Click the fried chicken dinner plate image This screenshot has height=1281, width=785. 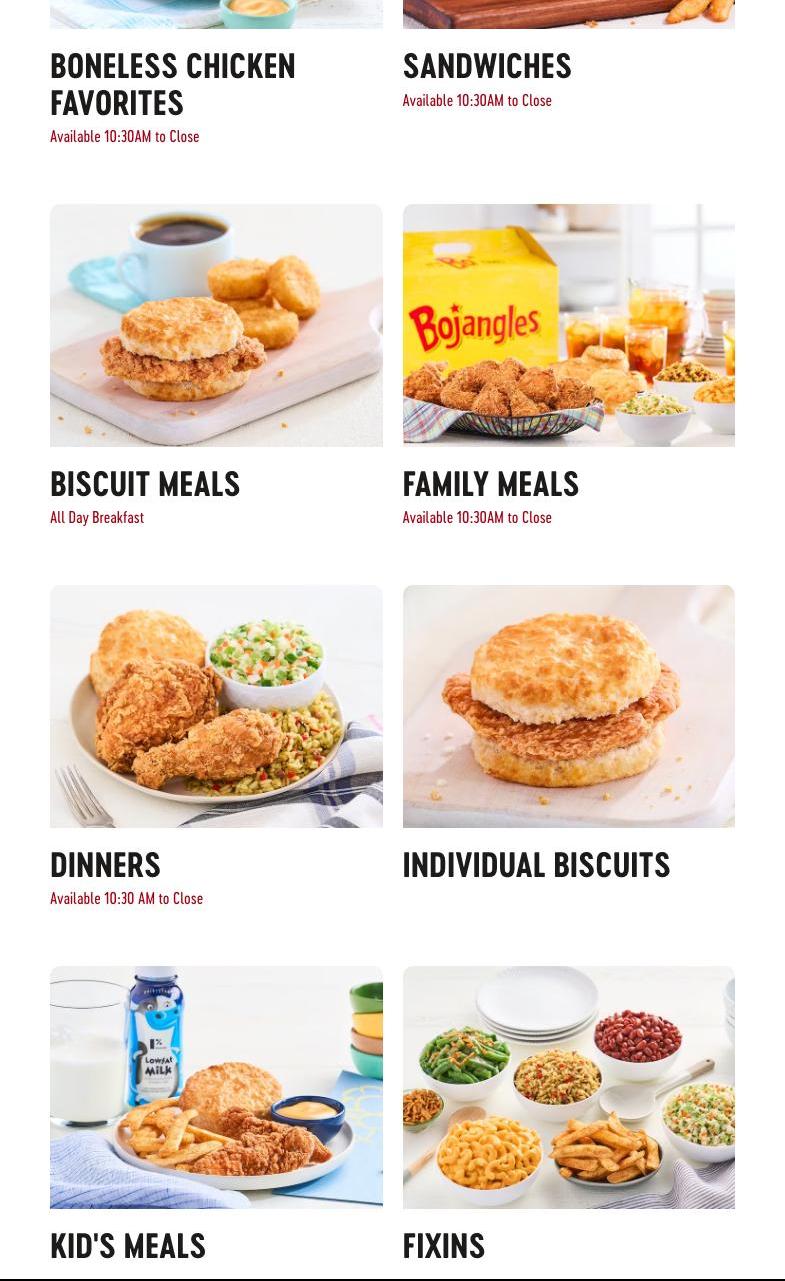tap(216, 706)
